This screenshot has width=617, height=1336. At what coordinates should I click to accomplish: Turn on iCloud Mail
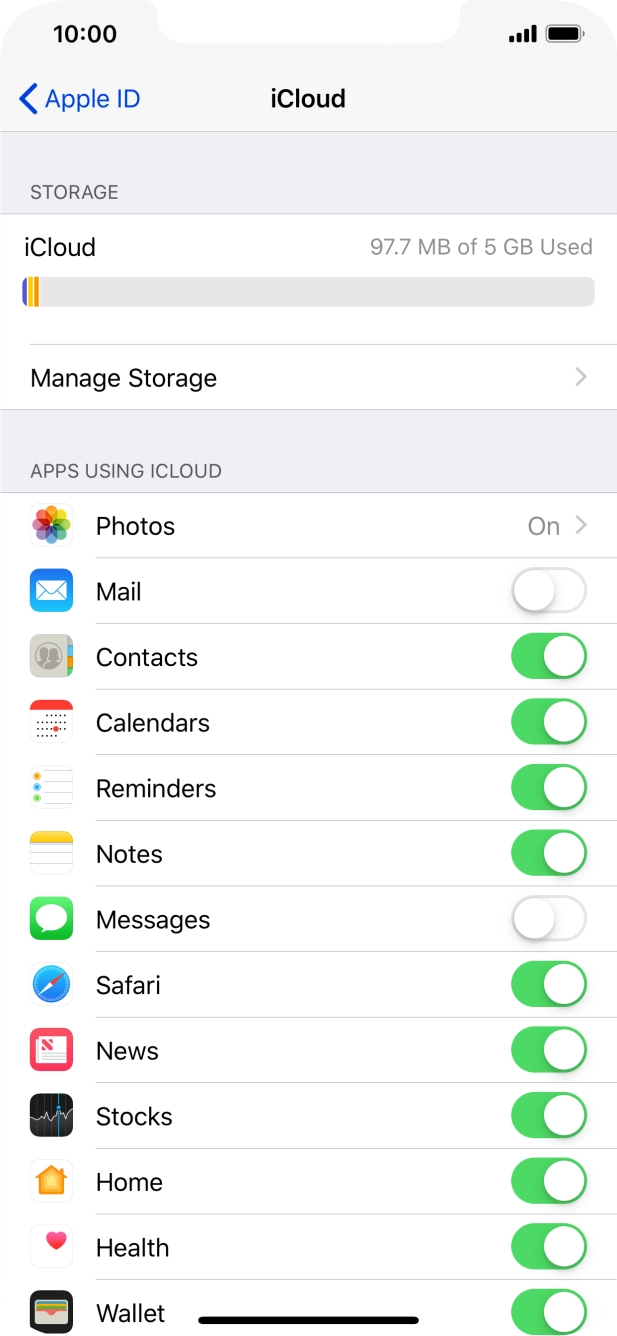[548, 592]
